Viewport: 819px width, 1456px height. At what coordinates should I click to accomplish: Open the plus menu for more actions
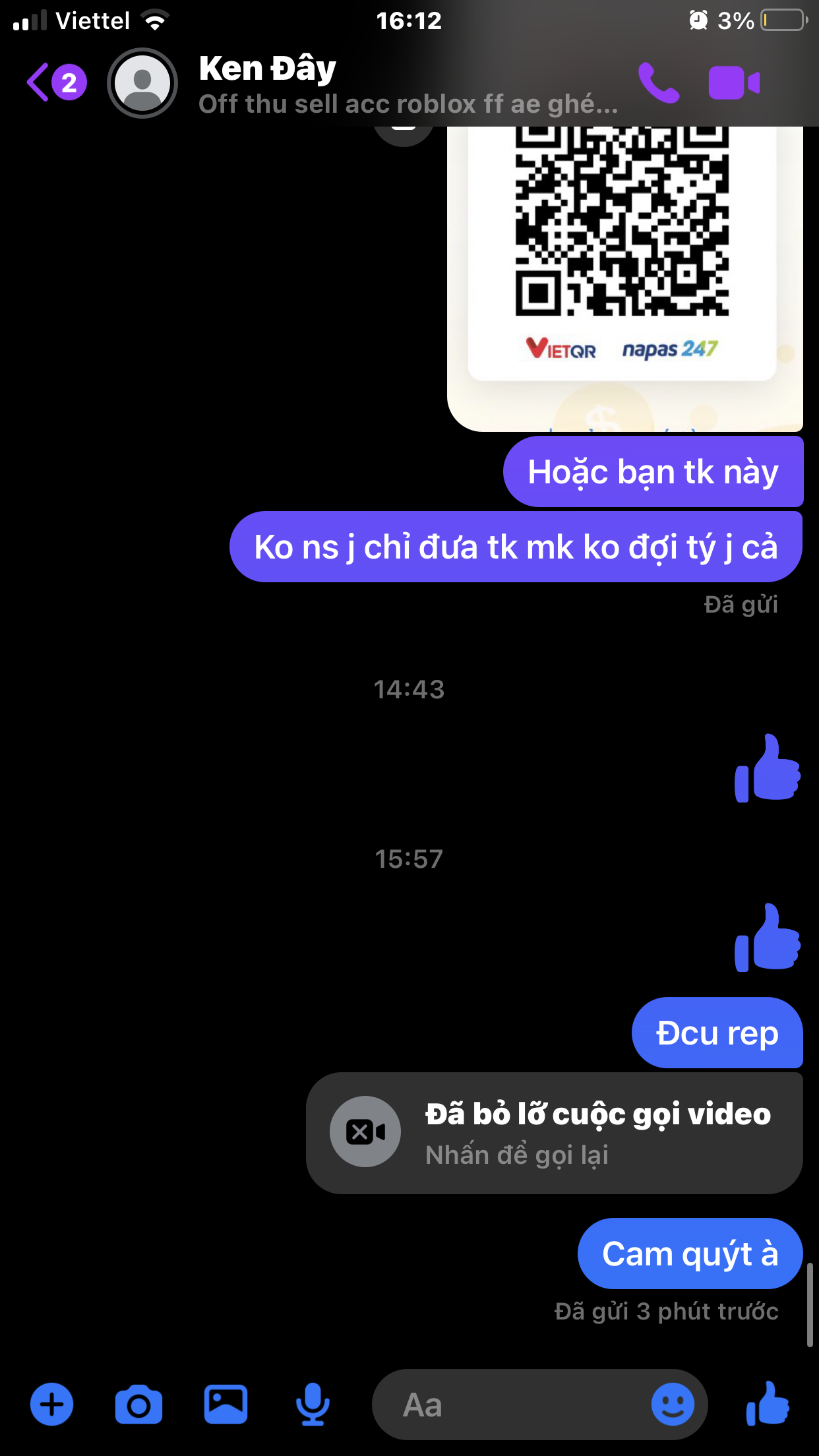point(52,1404)
